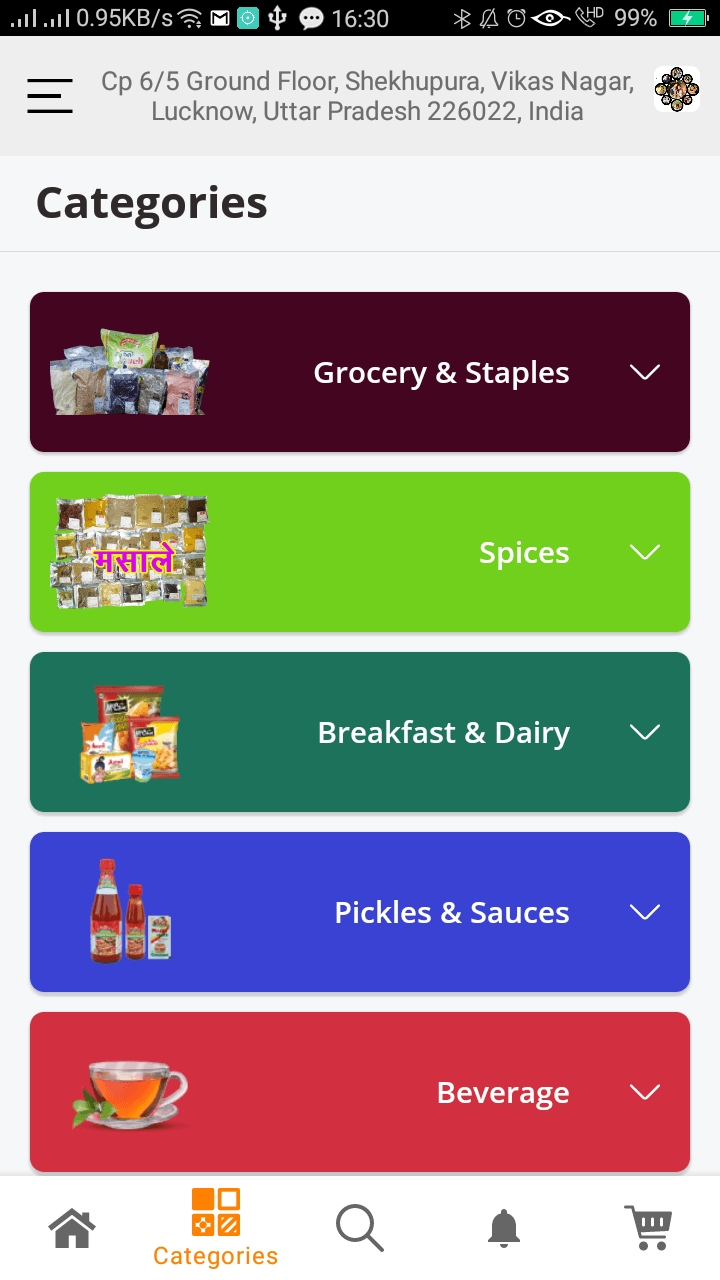Tap the delivery address in the header
Image resolution: width=720 pixels, height=1280 pixels.
click(367, 96)
